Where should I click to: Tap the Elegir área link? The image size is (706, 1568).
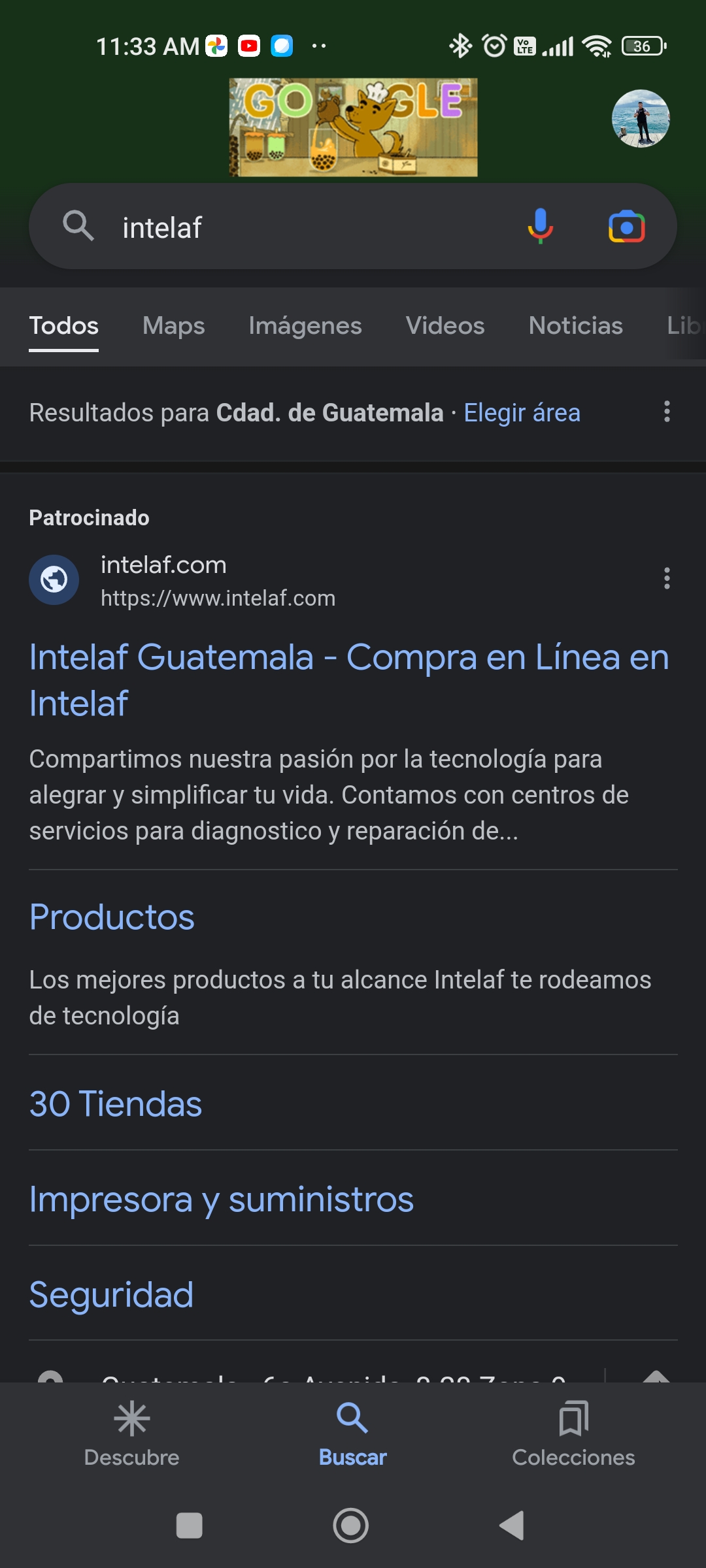(x=522, y=413)
